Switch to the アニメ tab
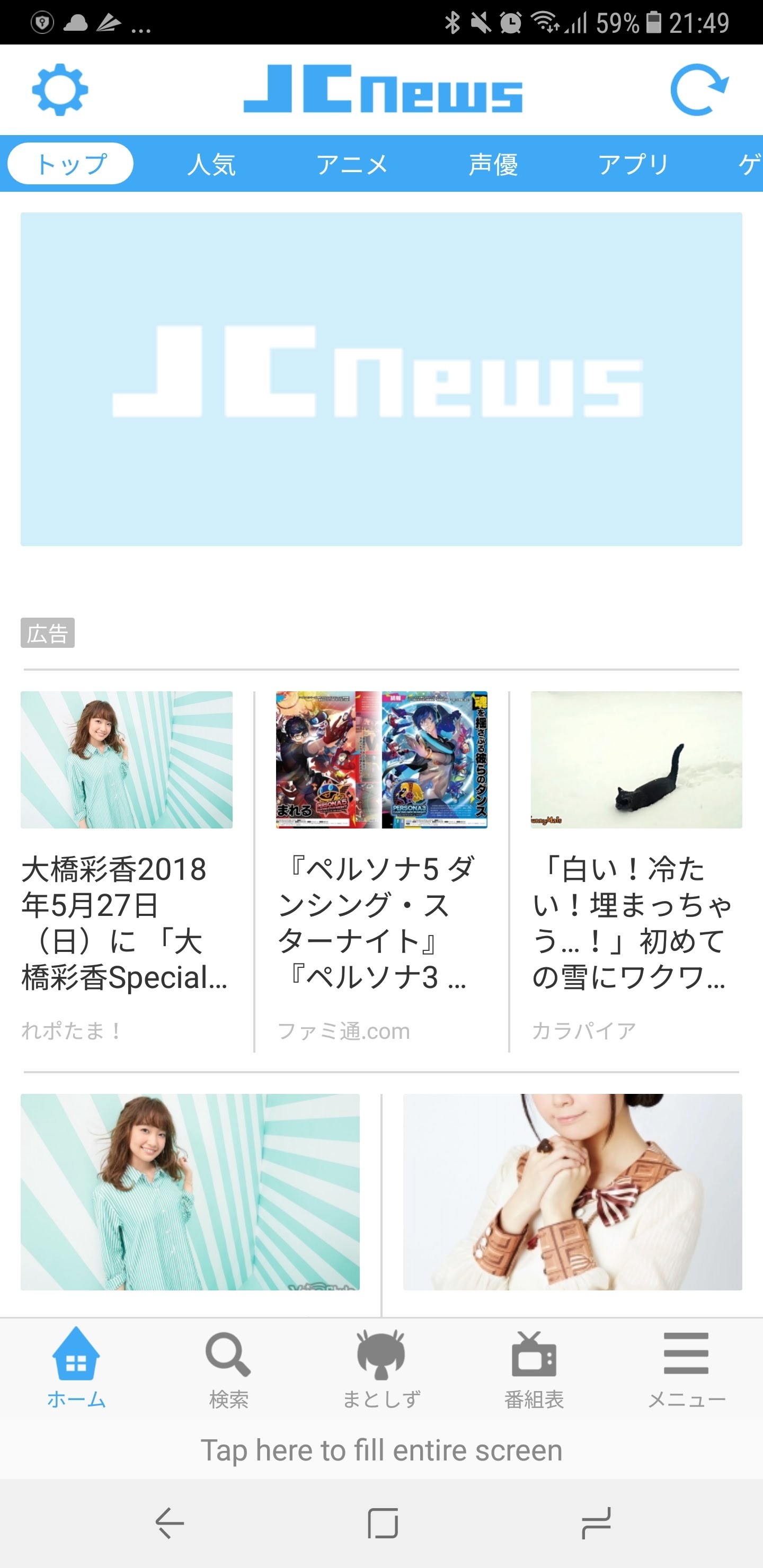 [x=352, y=164]
